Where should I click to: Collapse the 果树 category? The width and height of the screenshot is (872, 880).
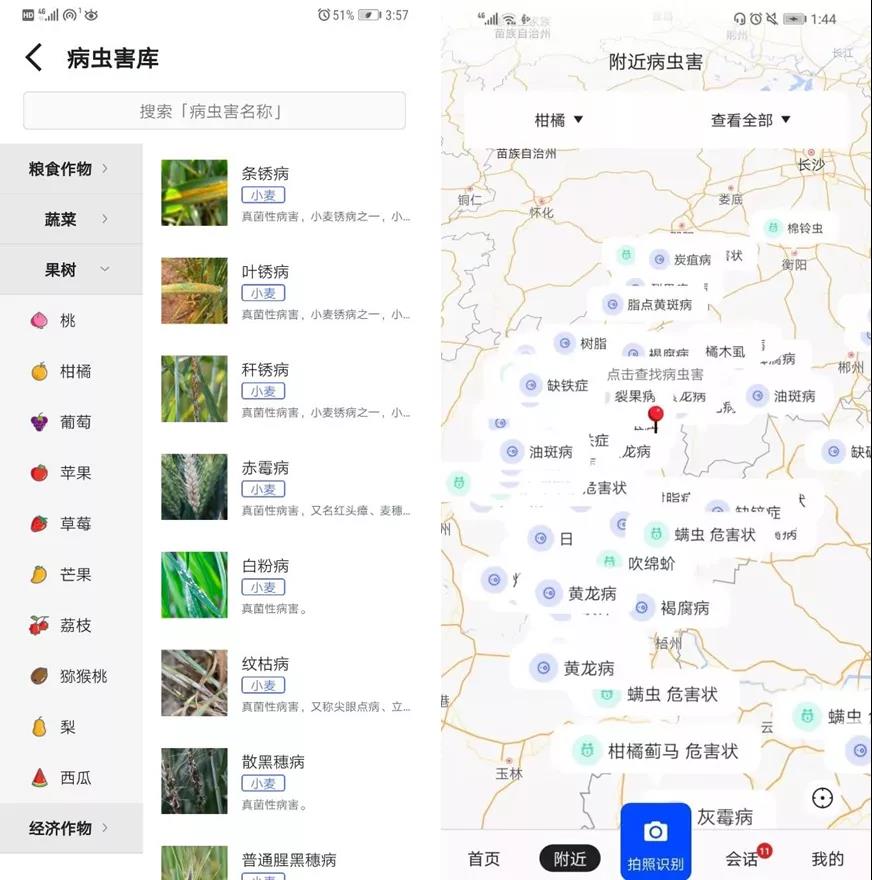click(70, 270)
